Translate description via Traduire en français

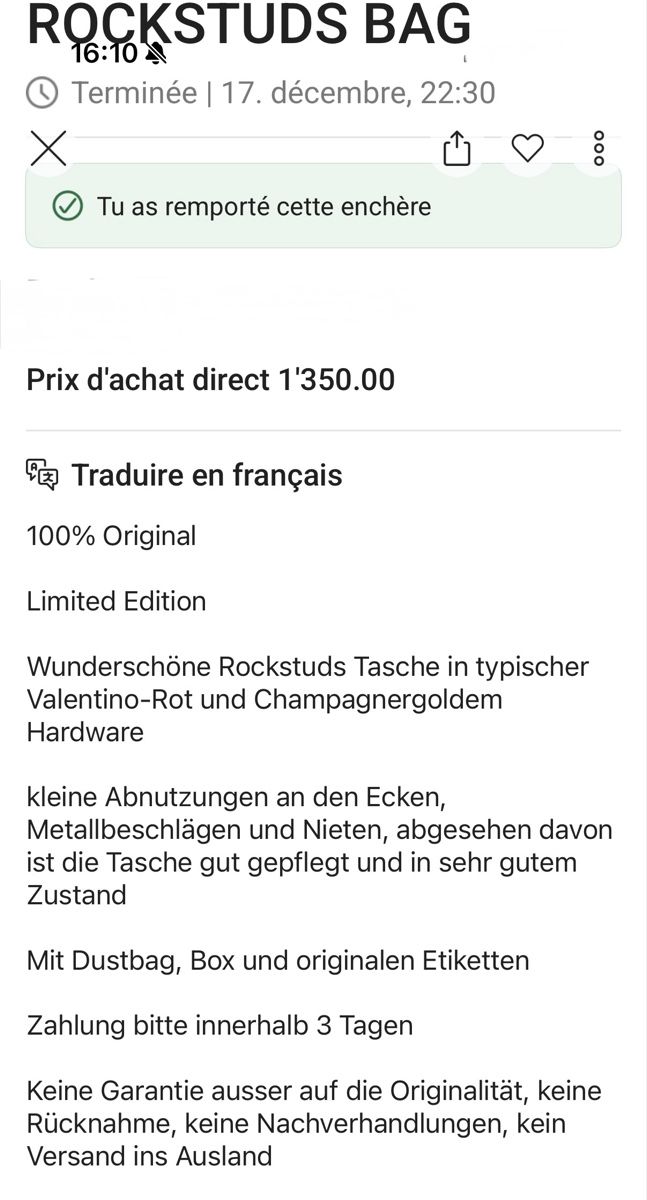click(x=184, y=474)
